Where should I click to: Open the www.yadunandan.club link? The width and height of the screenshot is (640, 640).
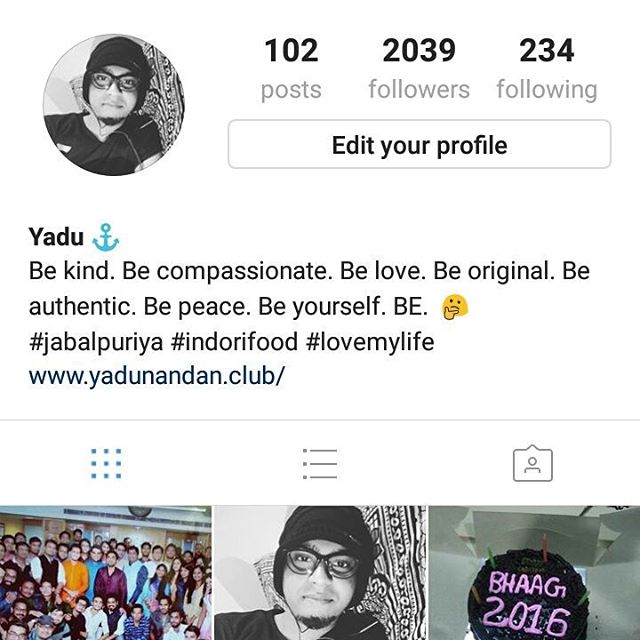[157, 375]
